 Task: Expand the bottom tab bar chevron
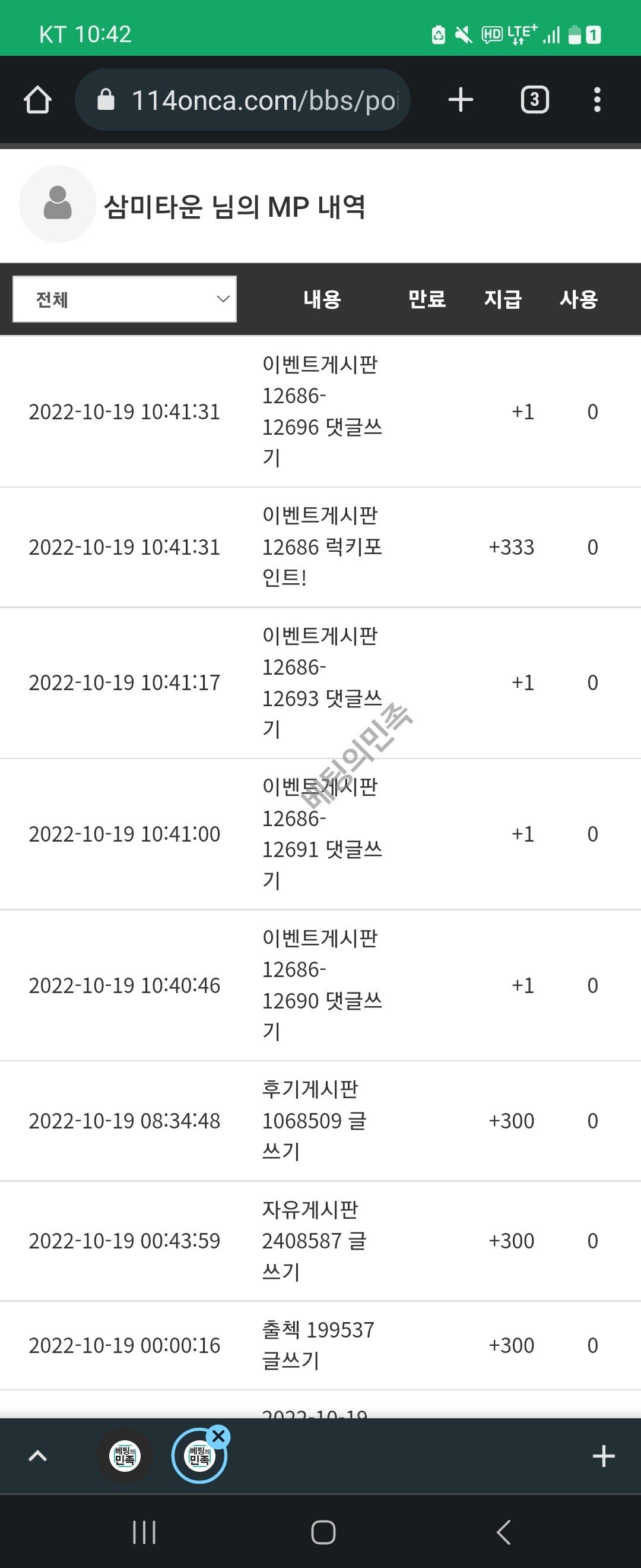38,1456
